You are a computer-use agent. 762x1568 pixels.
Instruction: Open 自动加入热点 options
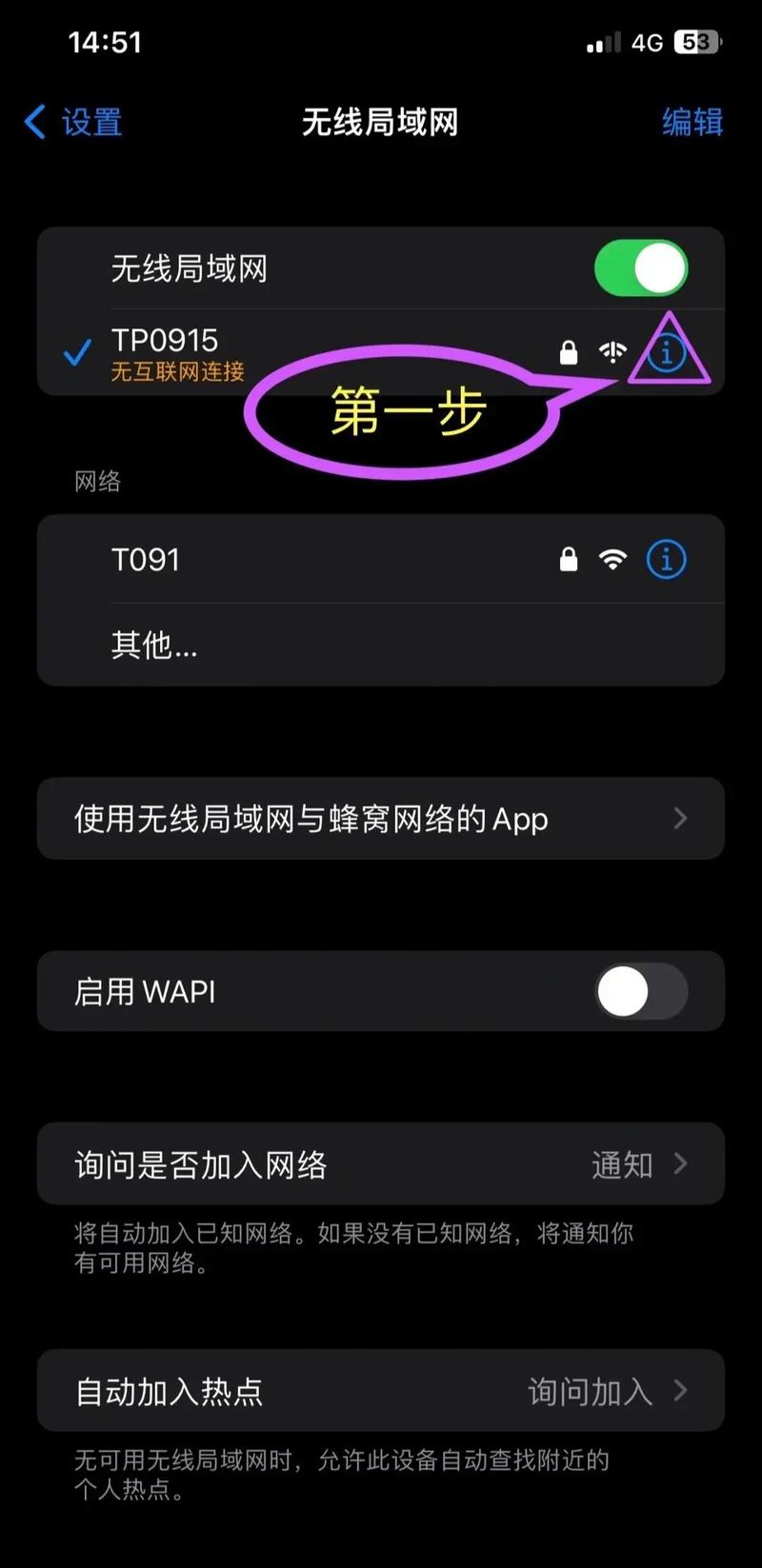tap(381, 1391)
